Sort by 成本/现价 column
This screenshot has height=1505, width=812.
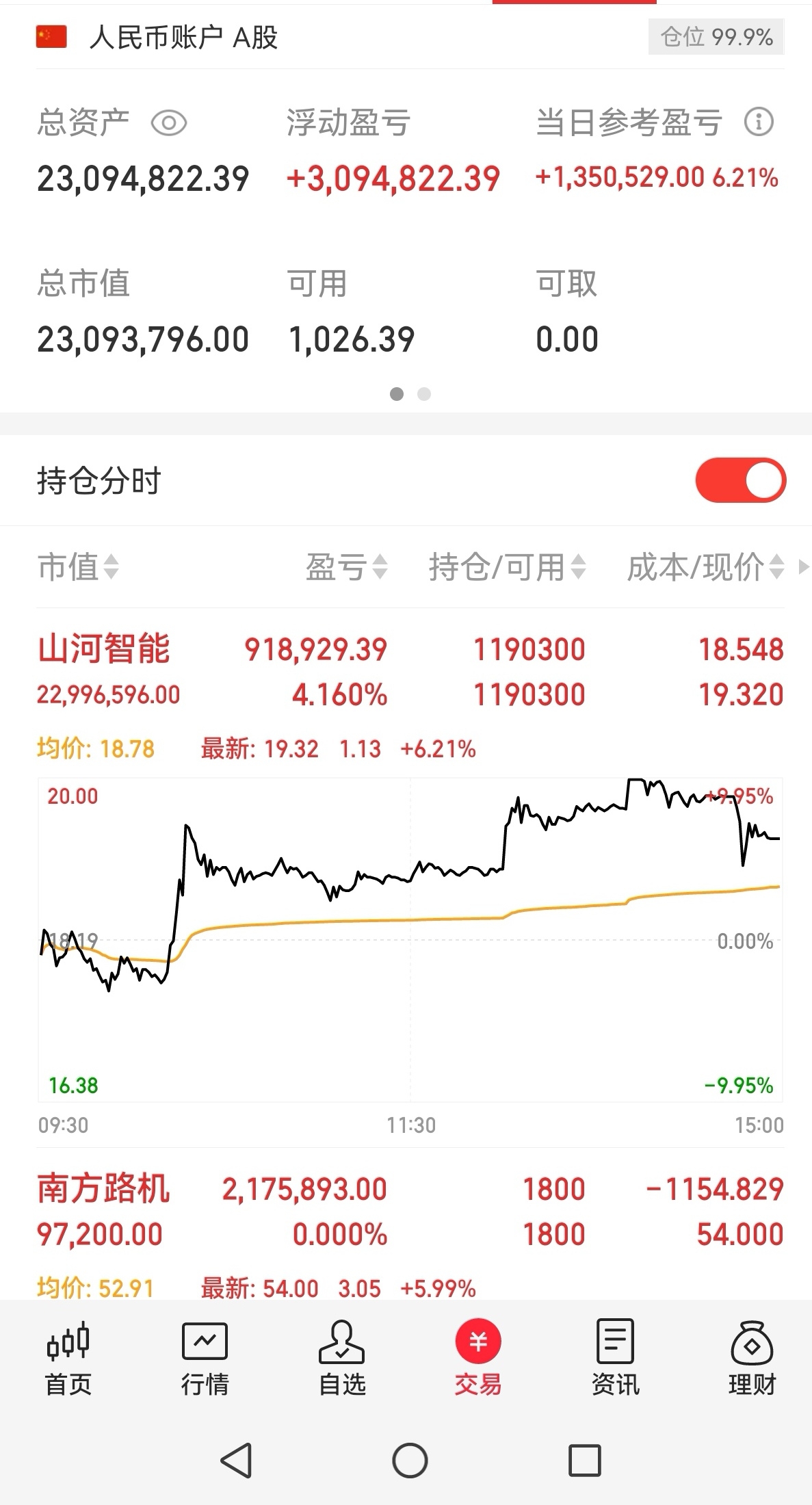pos(705,567)
